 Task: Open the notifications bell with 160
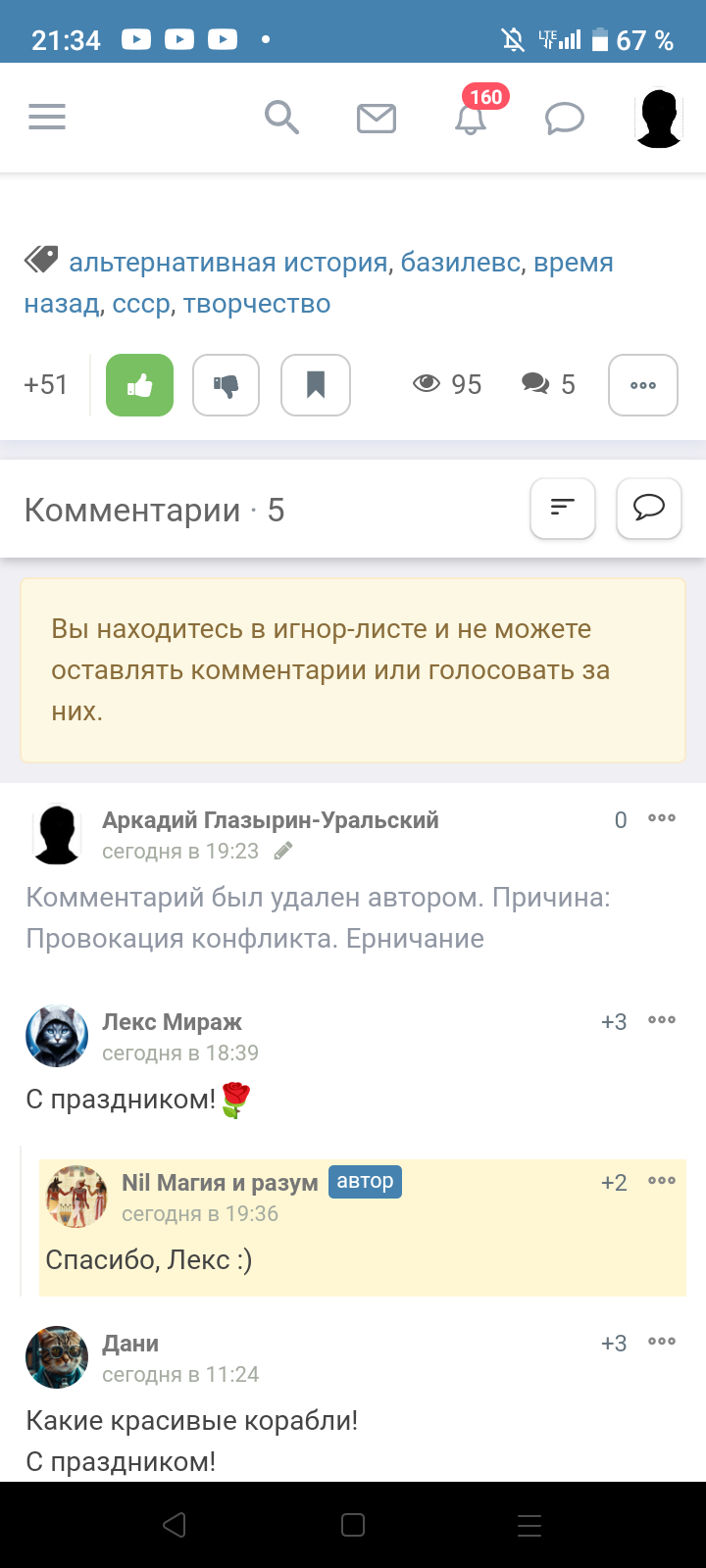click(x=471, y=119)
